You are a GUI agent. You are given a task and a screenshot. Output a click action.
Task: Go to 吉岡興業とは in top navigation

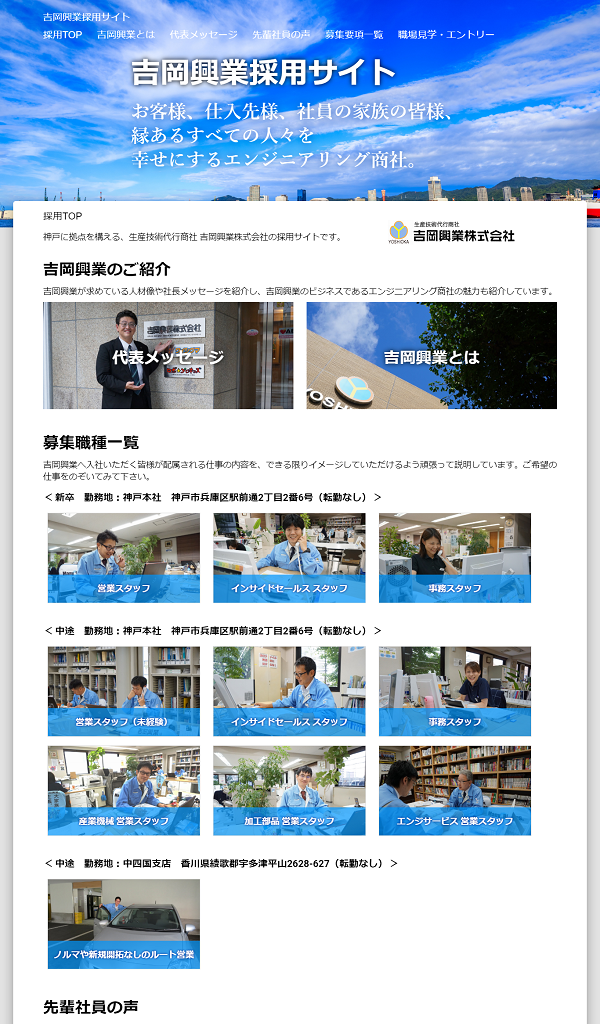[x=126, y=35]
